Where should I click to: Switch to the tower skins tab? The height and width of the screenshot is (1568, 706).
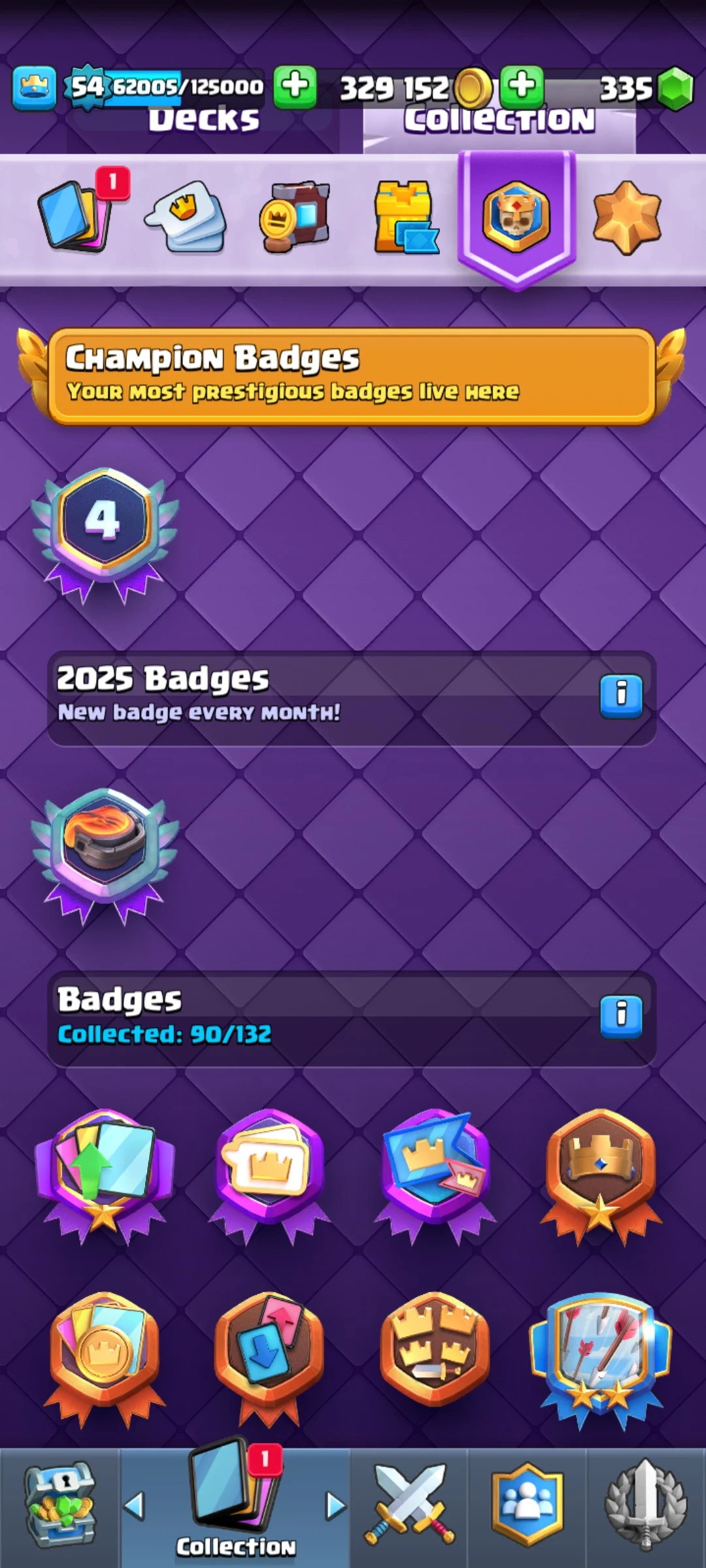click(x=405, y=217)
